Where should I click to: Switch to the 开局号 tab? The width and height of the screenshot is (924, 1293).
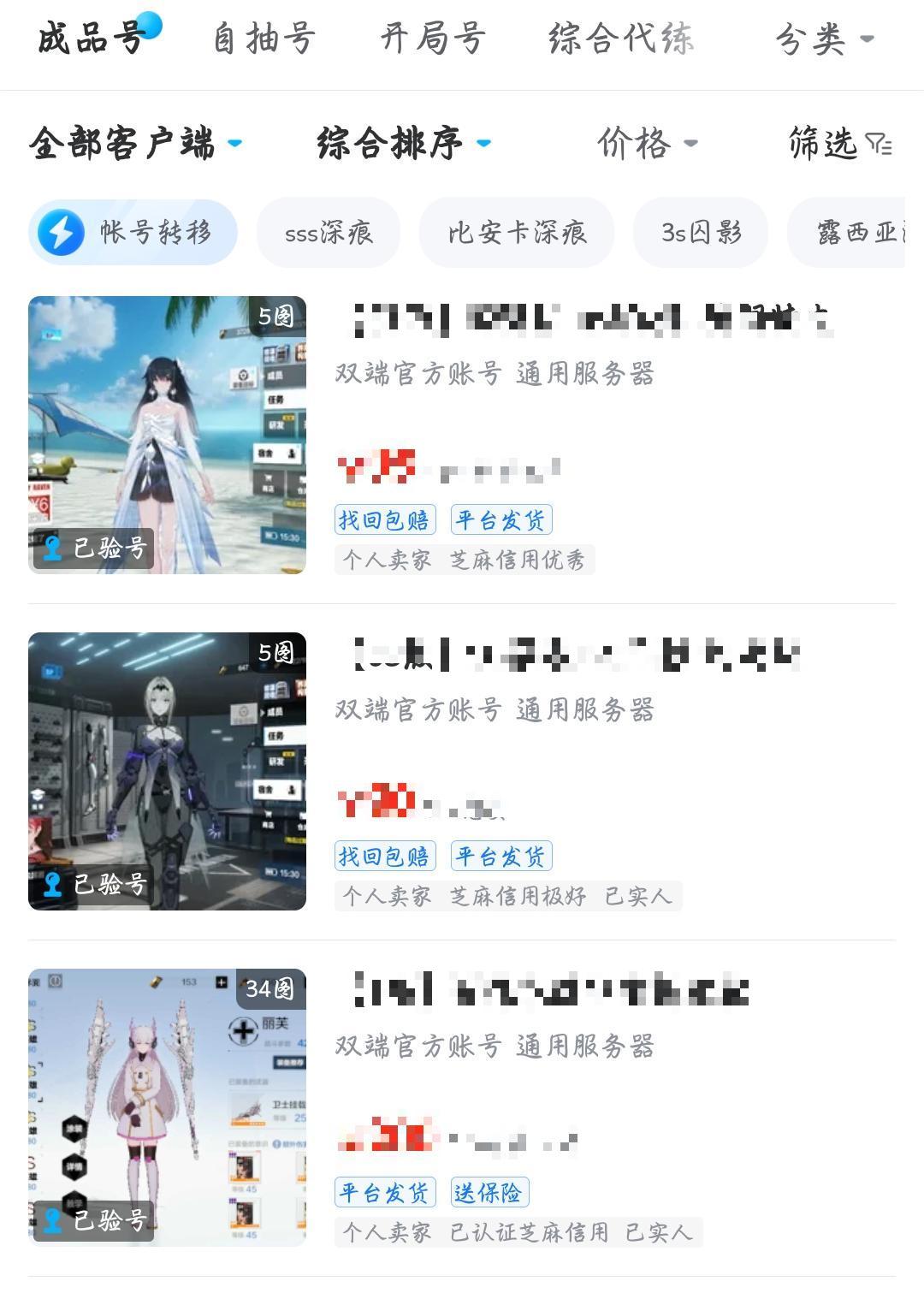point(433,39)
